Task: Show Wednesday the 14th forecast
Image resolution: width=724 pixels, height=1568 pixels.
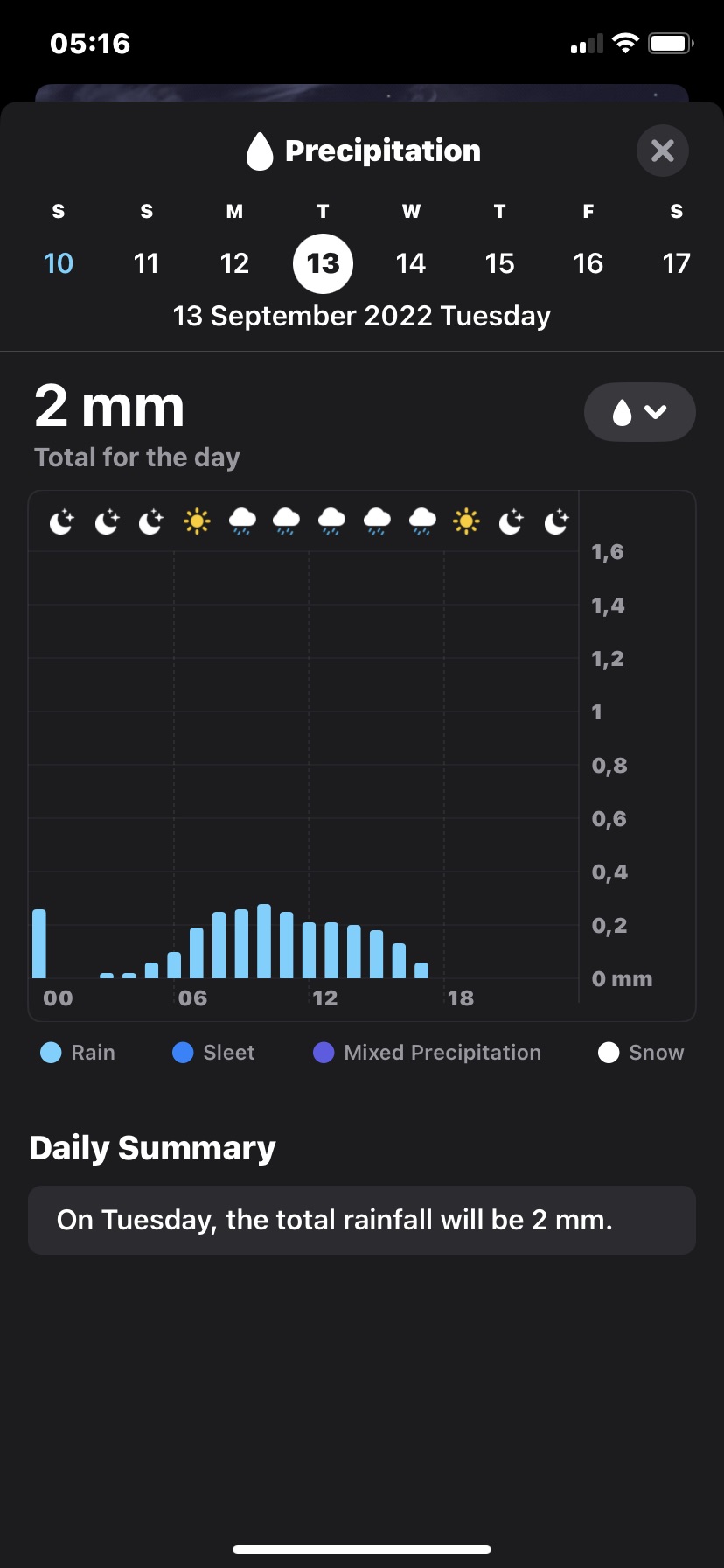Action: point(411,263)
